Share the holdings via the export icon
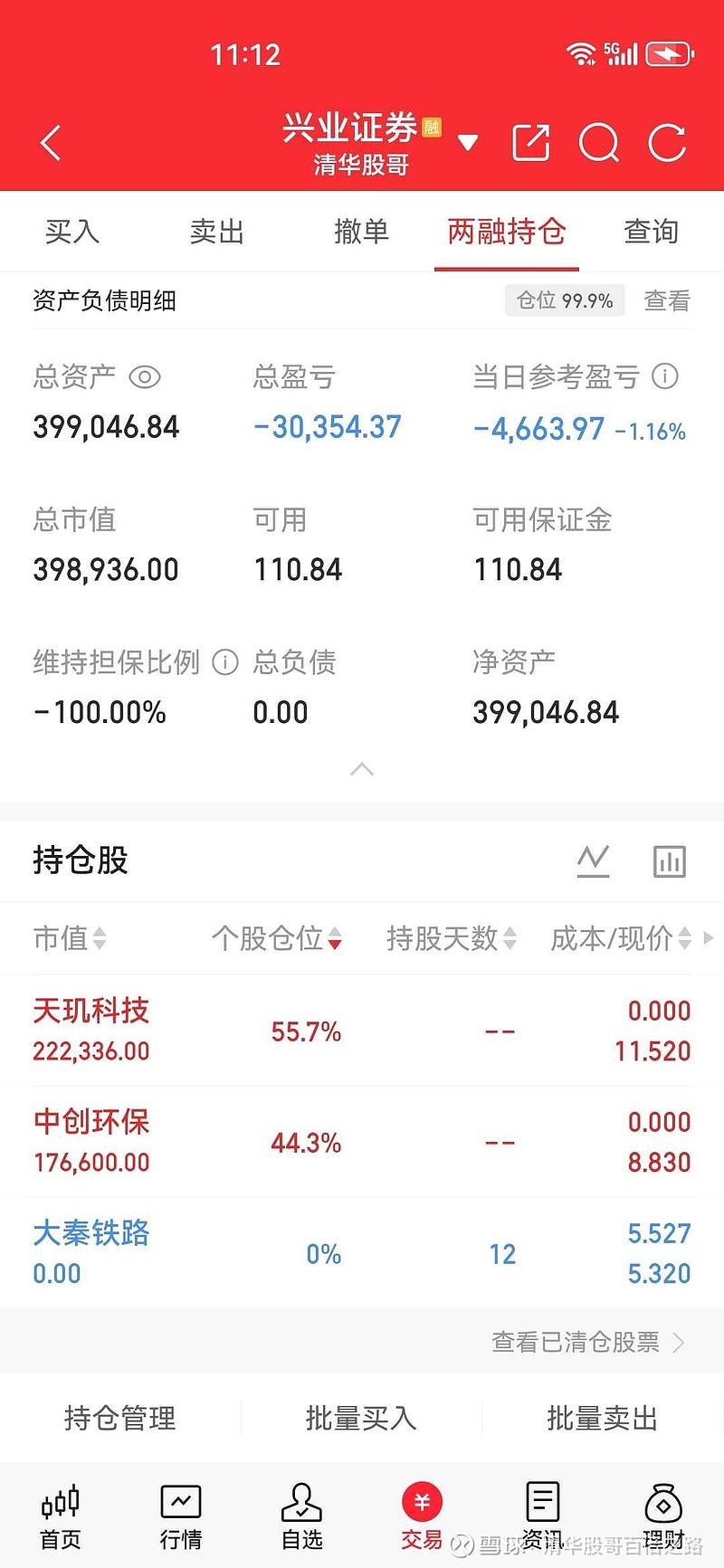The height and width of the screenshot is (1568, 724). click(531, 143)
